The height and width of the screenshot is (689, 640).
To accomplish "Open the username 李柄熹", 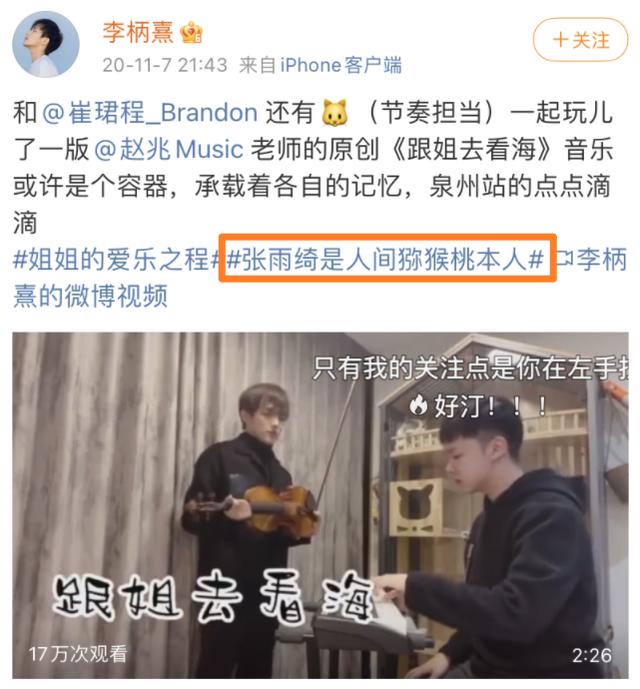I will pyautogui.click(x=137, y=32).
